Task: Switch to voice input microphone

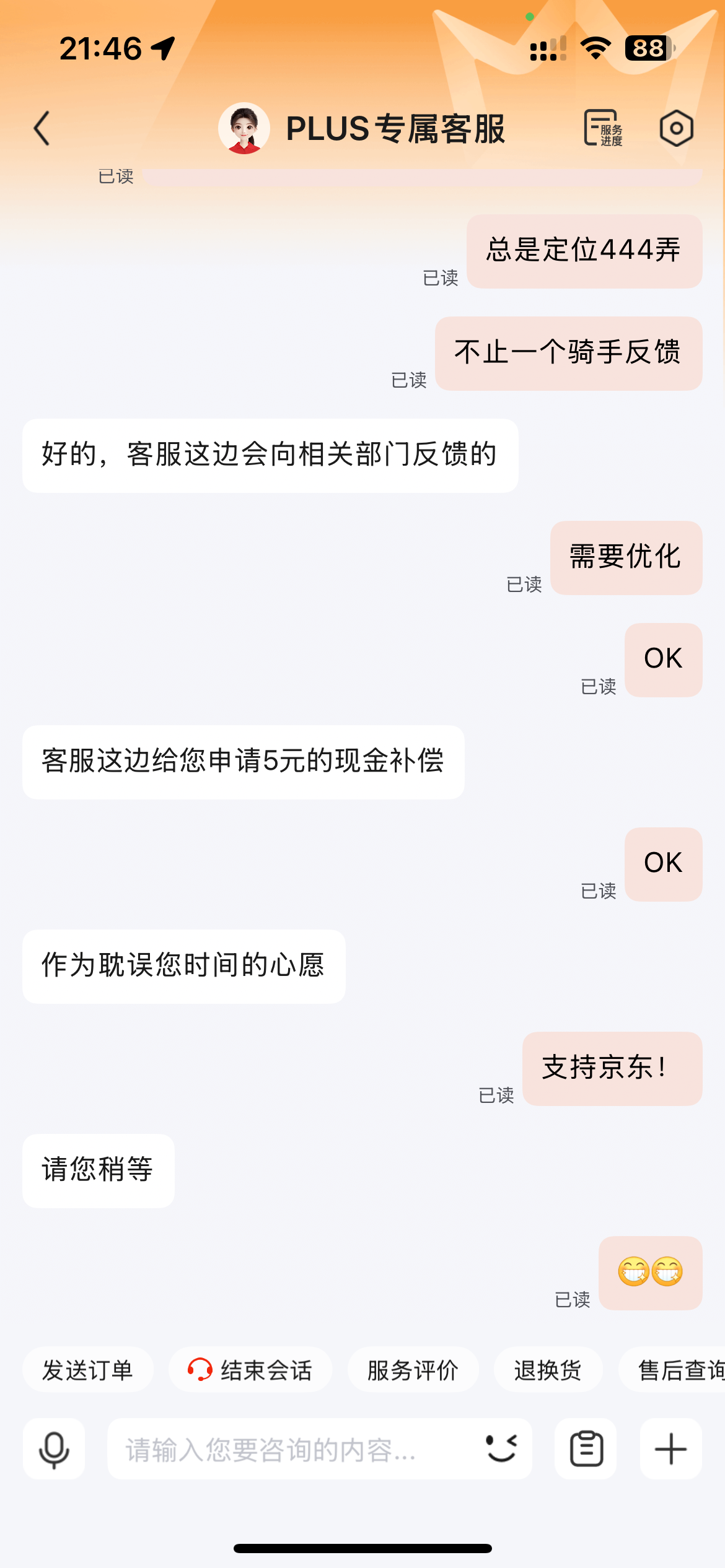Action: [54, 1449]
